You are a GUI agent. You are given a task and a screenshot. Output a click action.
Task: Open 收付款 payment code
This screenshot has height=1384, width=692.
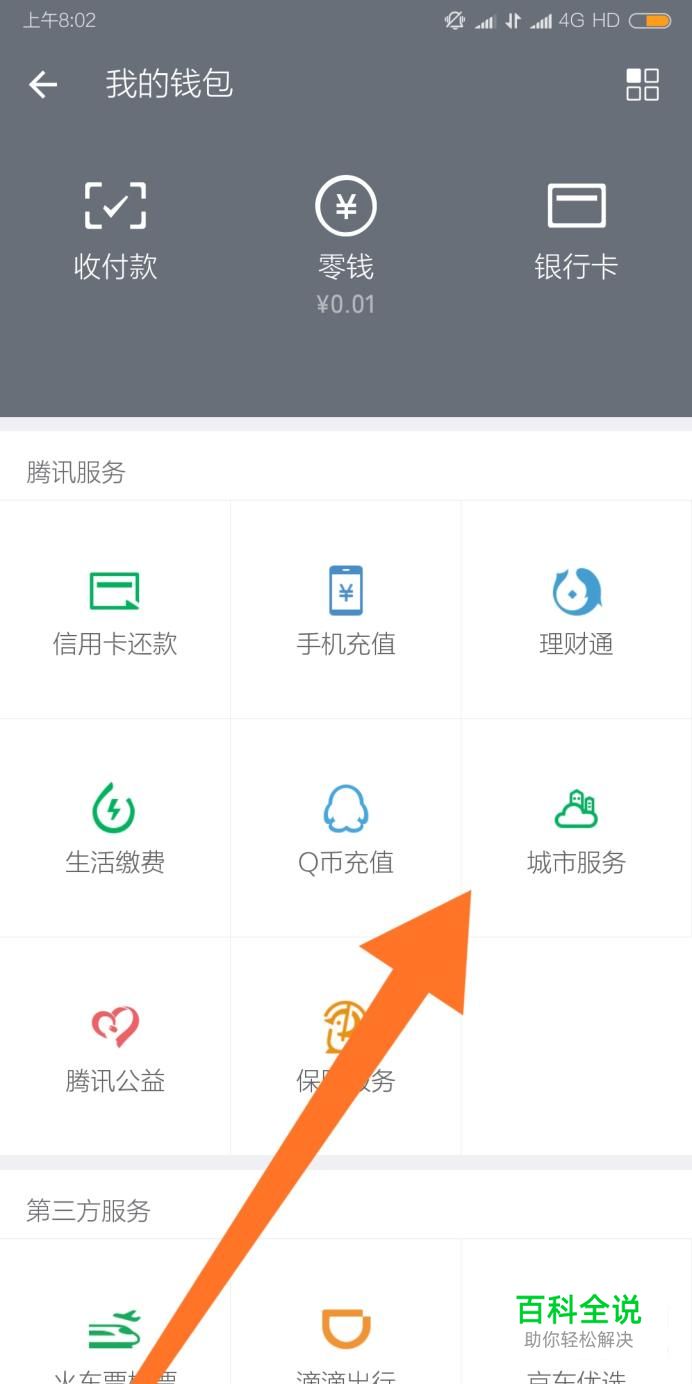[x=115, y=230]
